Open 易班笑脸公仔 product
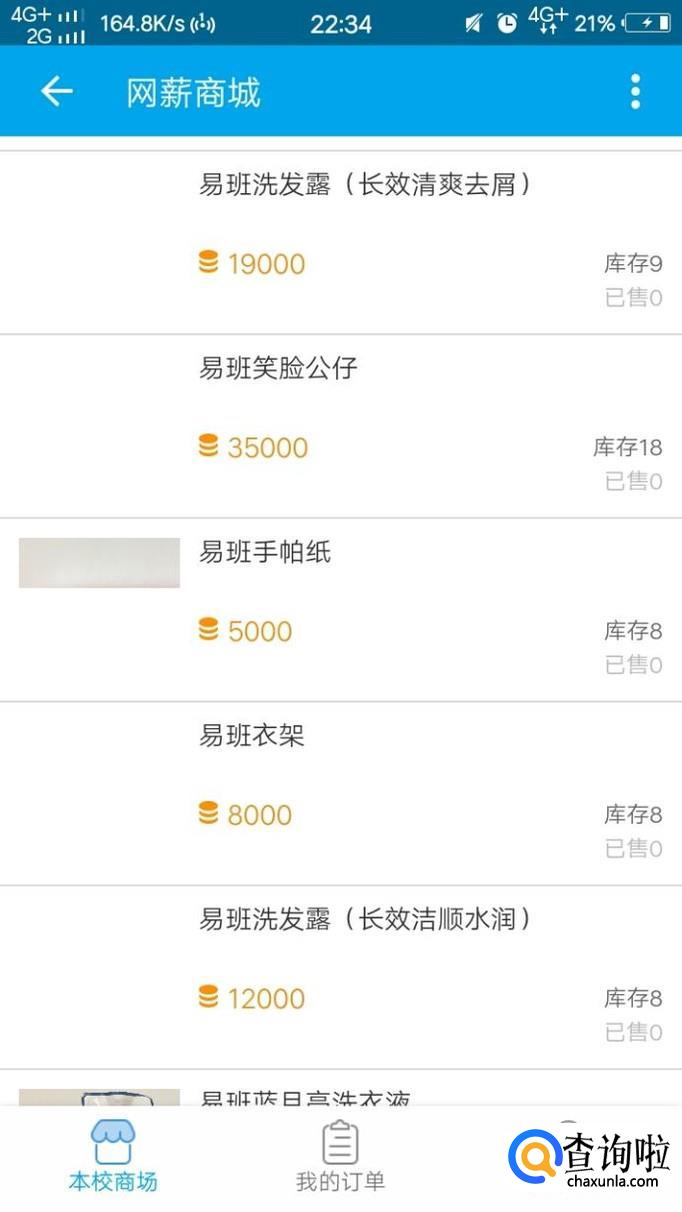The height and width of the screenshot is (1212, 682). pos(278,369)
